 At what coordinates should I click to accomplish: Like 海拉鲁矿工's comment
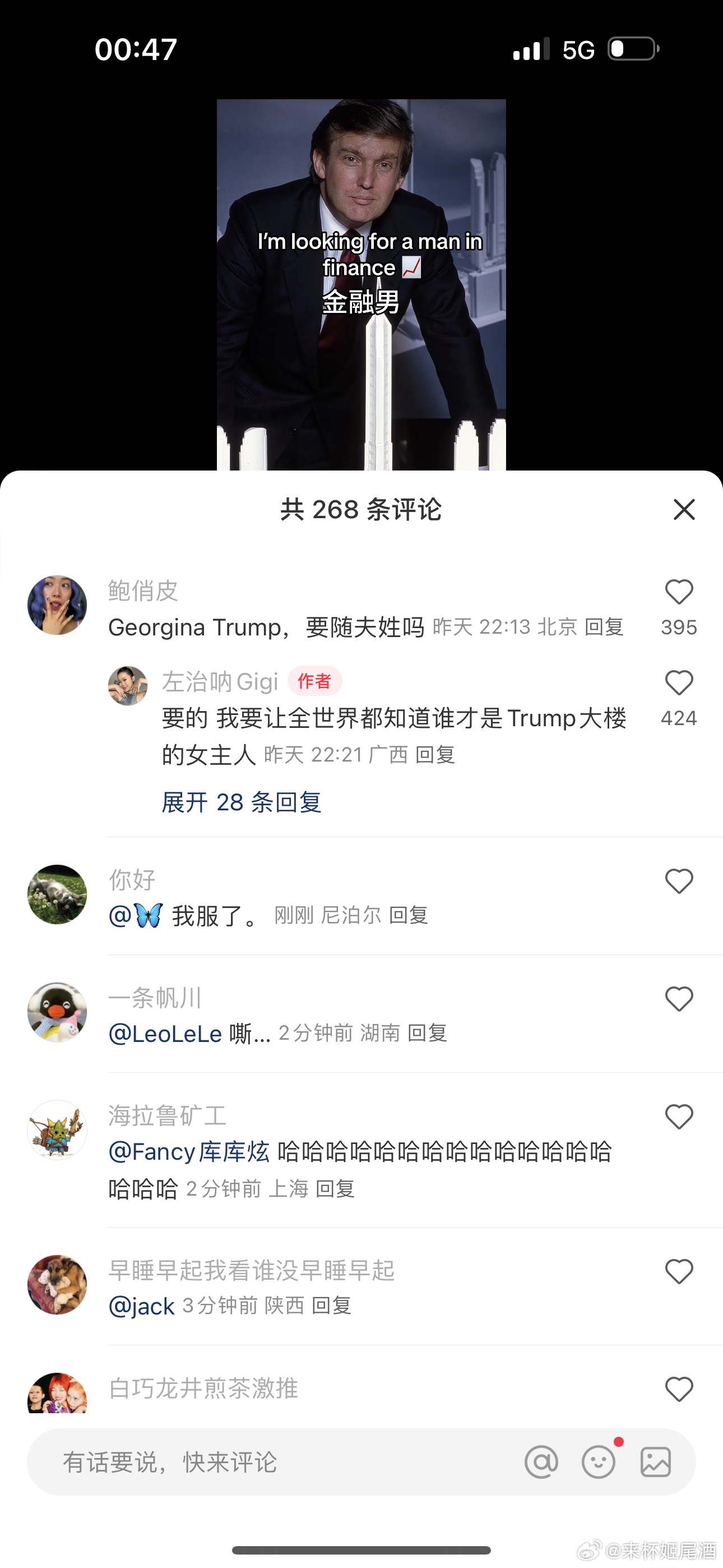point(679,1117)
